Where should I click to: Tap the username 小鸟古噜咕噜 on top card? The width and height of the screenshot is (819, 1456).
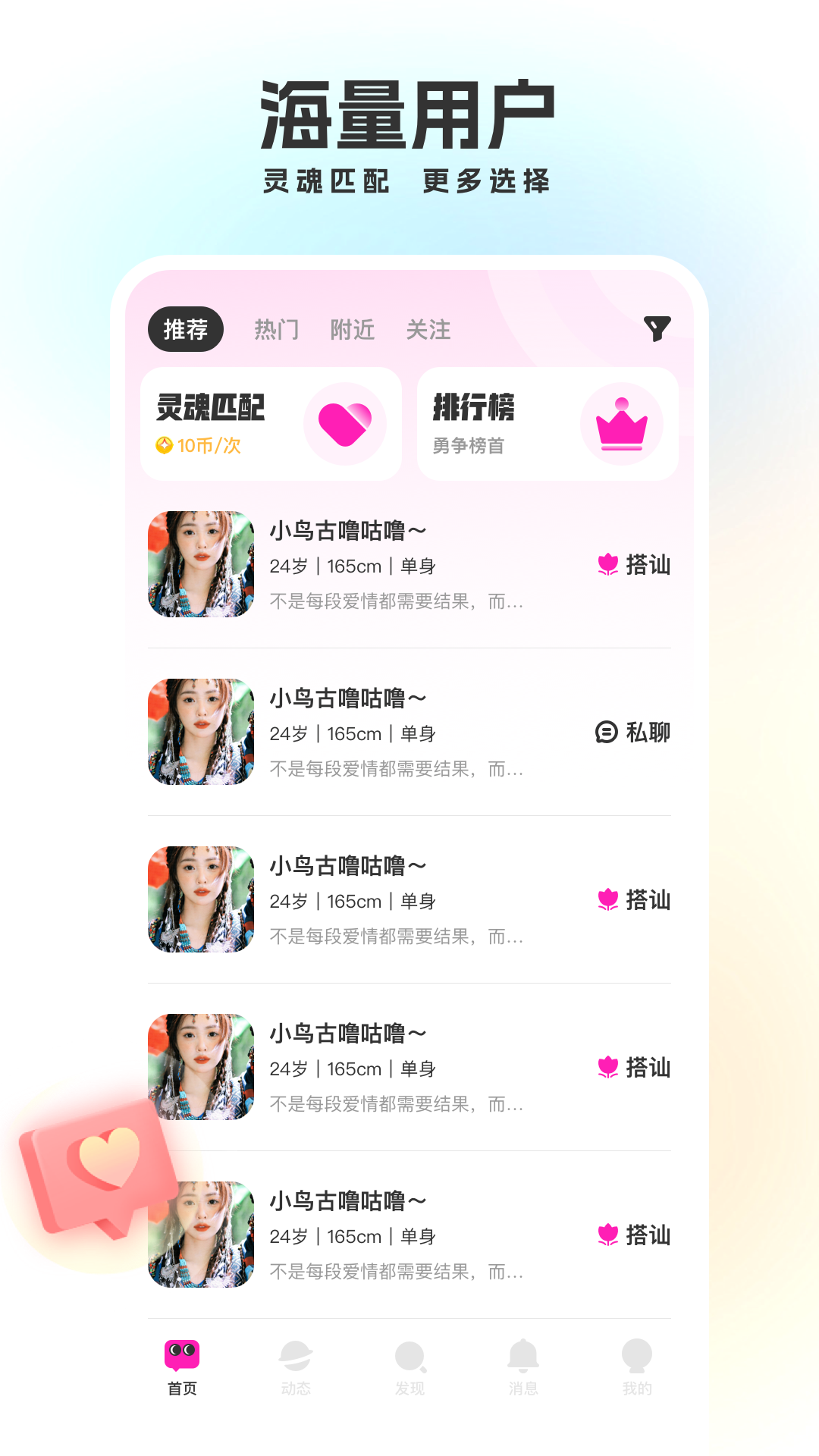[x=347, y=529]
